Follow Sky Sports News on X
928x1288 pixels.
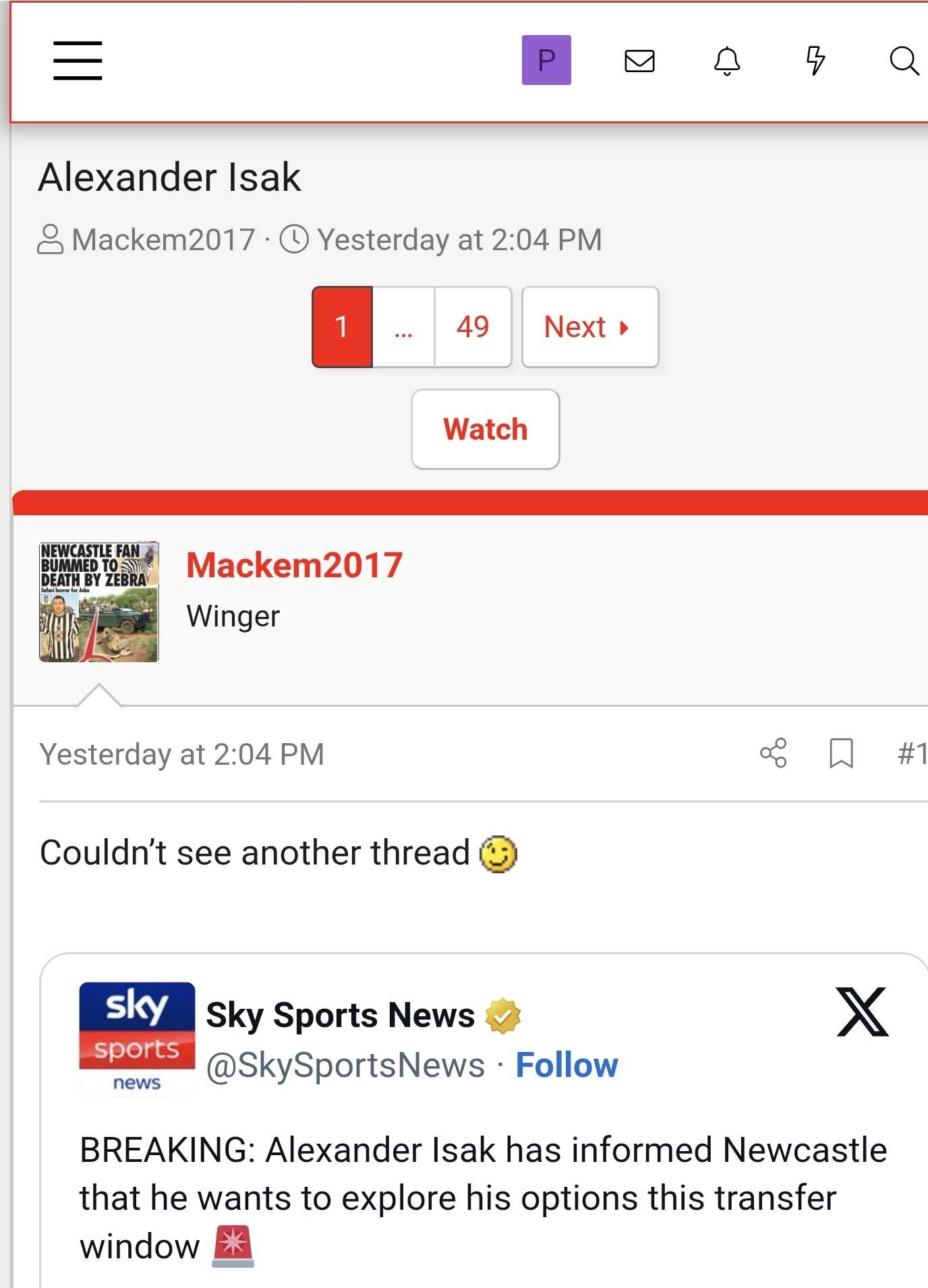pos(567,1065)
